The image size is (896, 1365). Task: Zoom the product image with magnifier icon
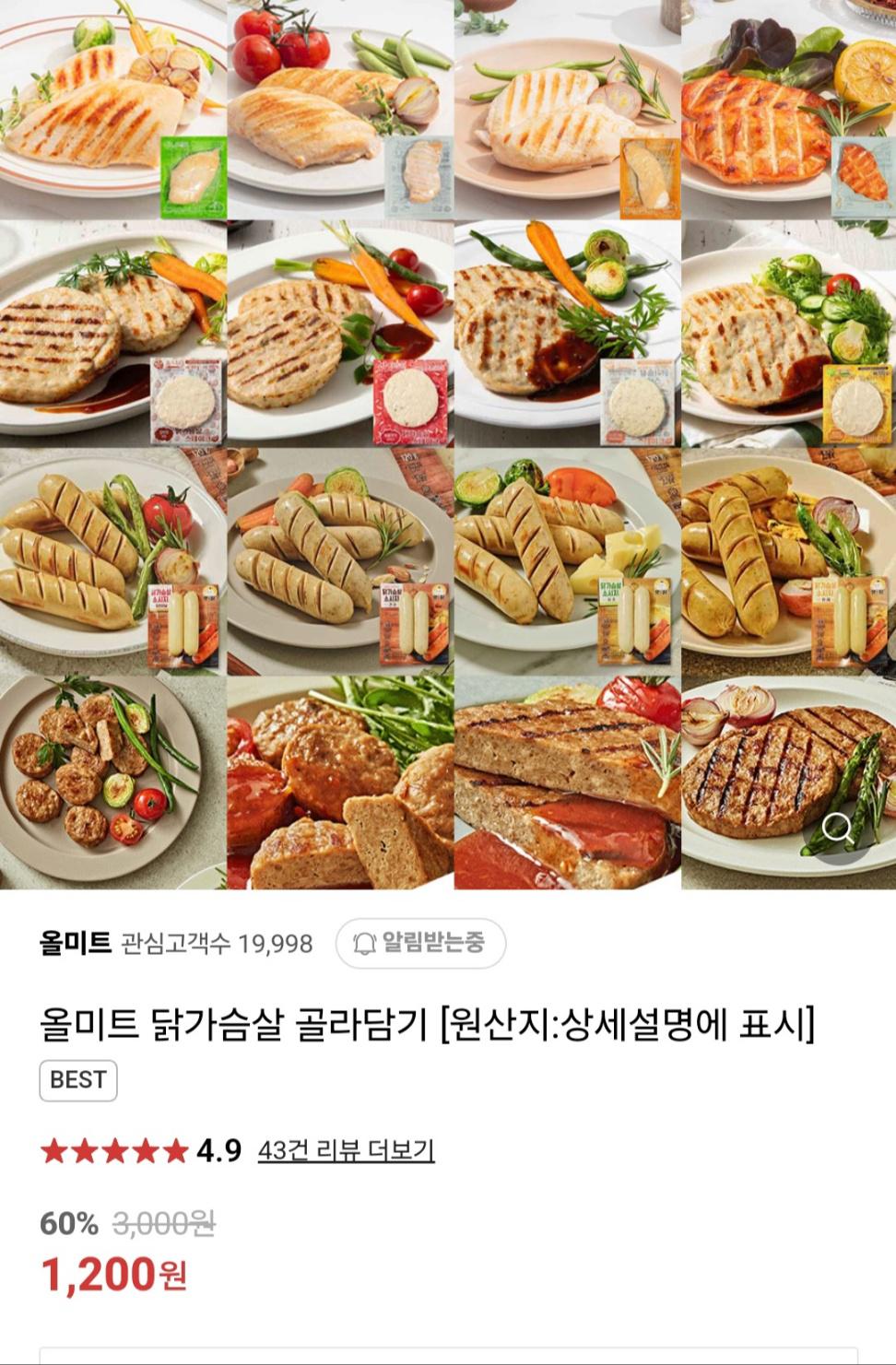click(836, 829)
